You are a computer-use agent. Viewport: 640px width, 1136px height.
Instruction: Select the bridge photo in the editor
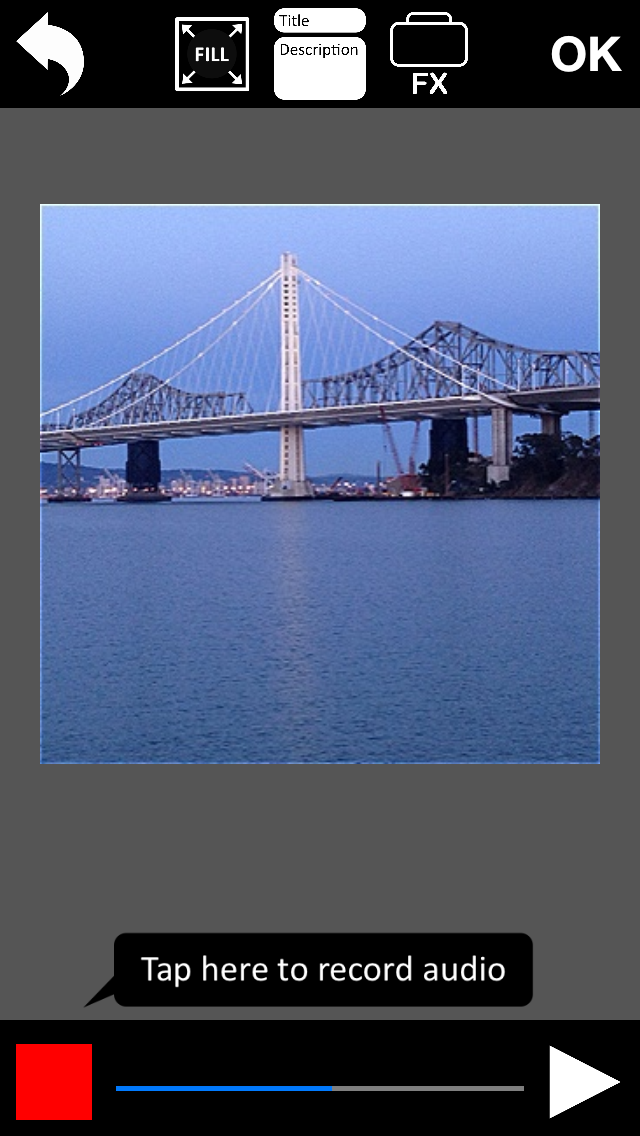pos(320,484)
